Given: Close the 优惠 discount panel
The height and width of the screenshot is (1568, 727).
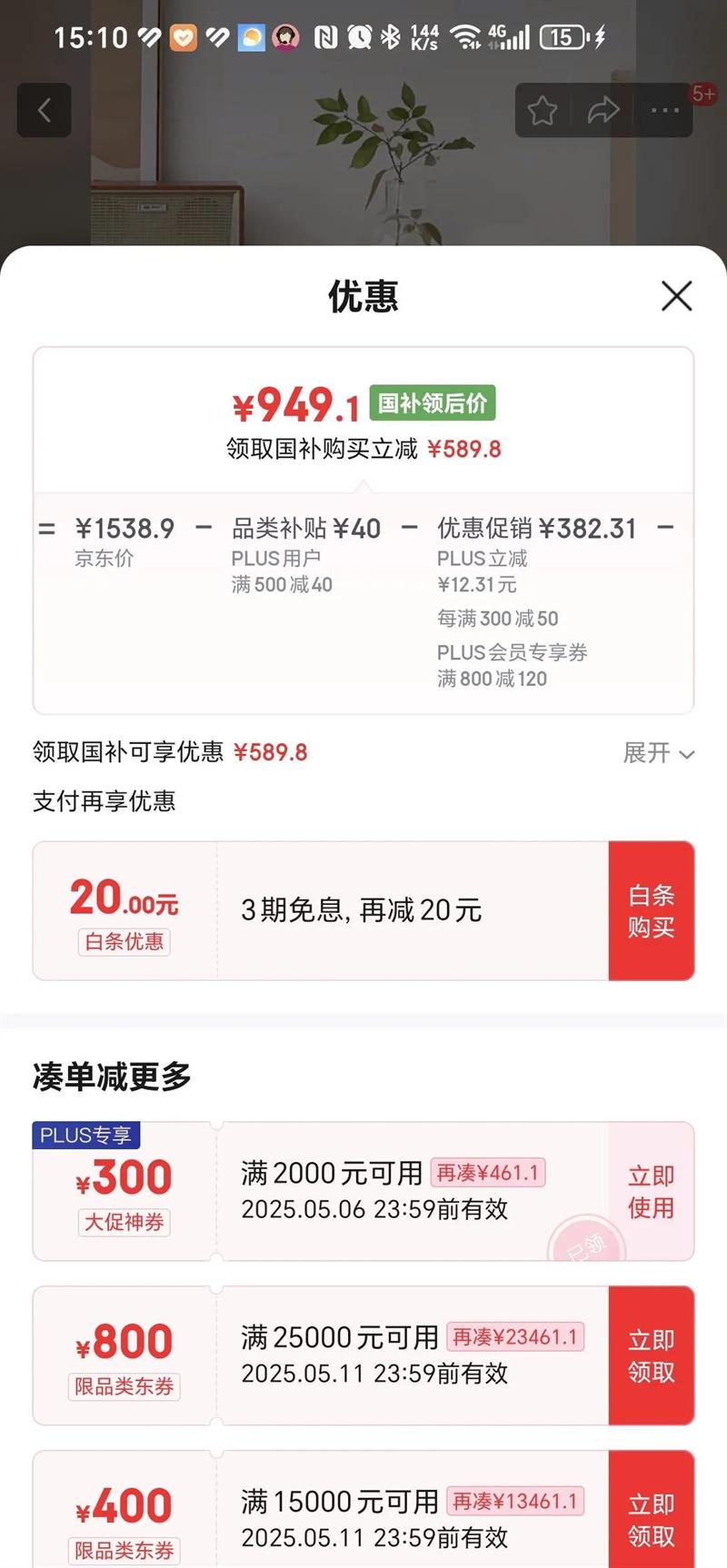Looking at the screenshot, I should pos(676,296).
